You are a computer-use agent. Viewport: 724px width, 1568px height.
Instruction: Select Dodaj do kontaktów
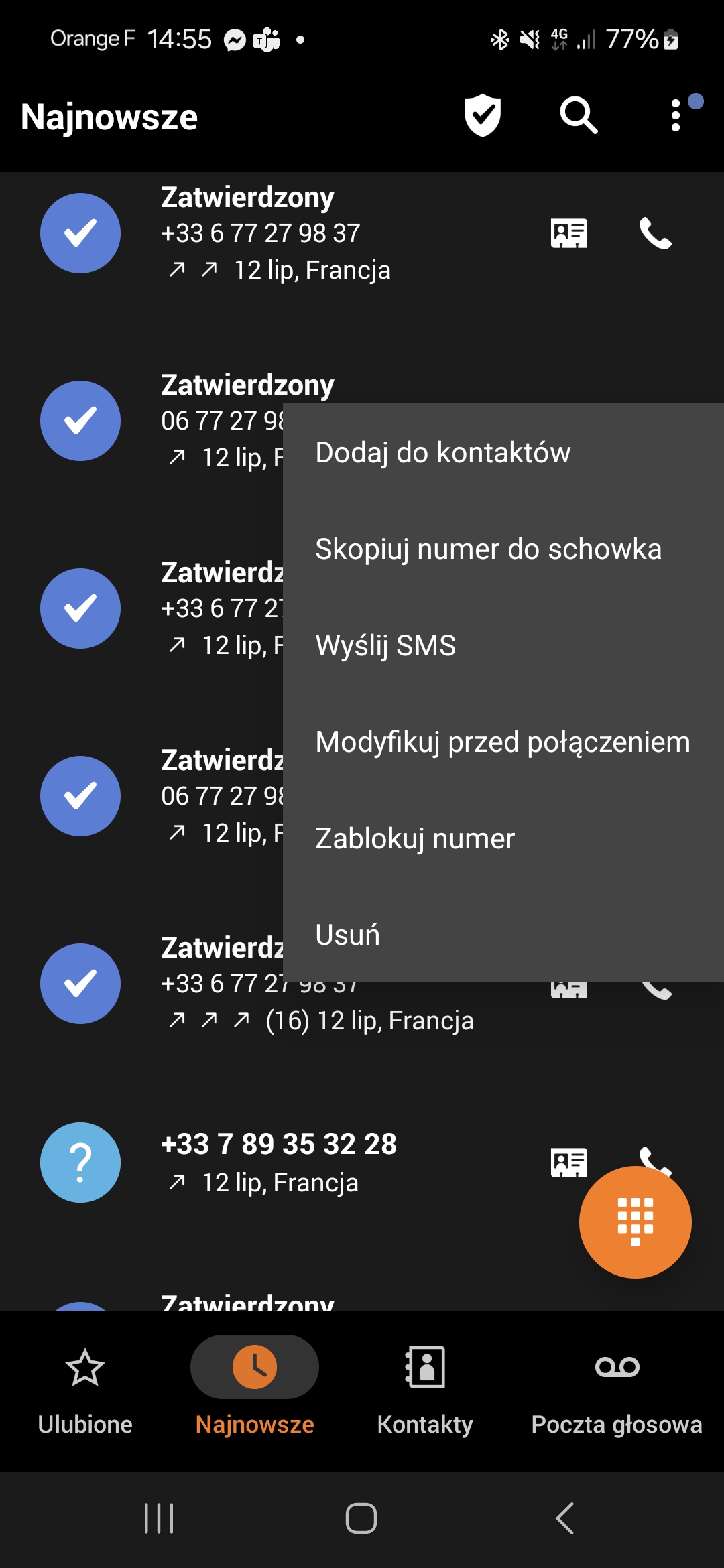click(503, 452)
